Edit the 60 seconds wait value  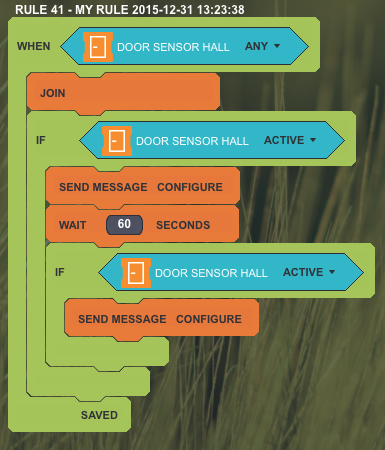click(x=124, y=225)
